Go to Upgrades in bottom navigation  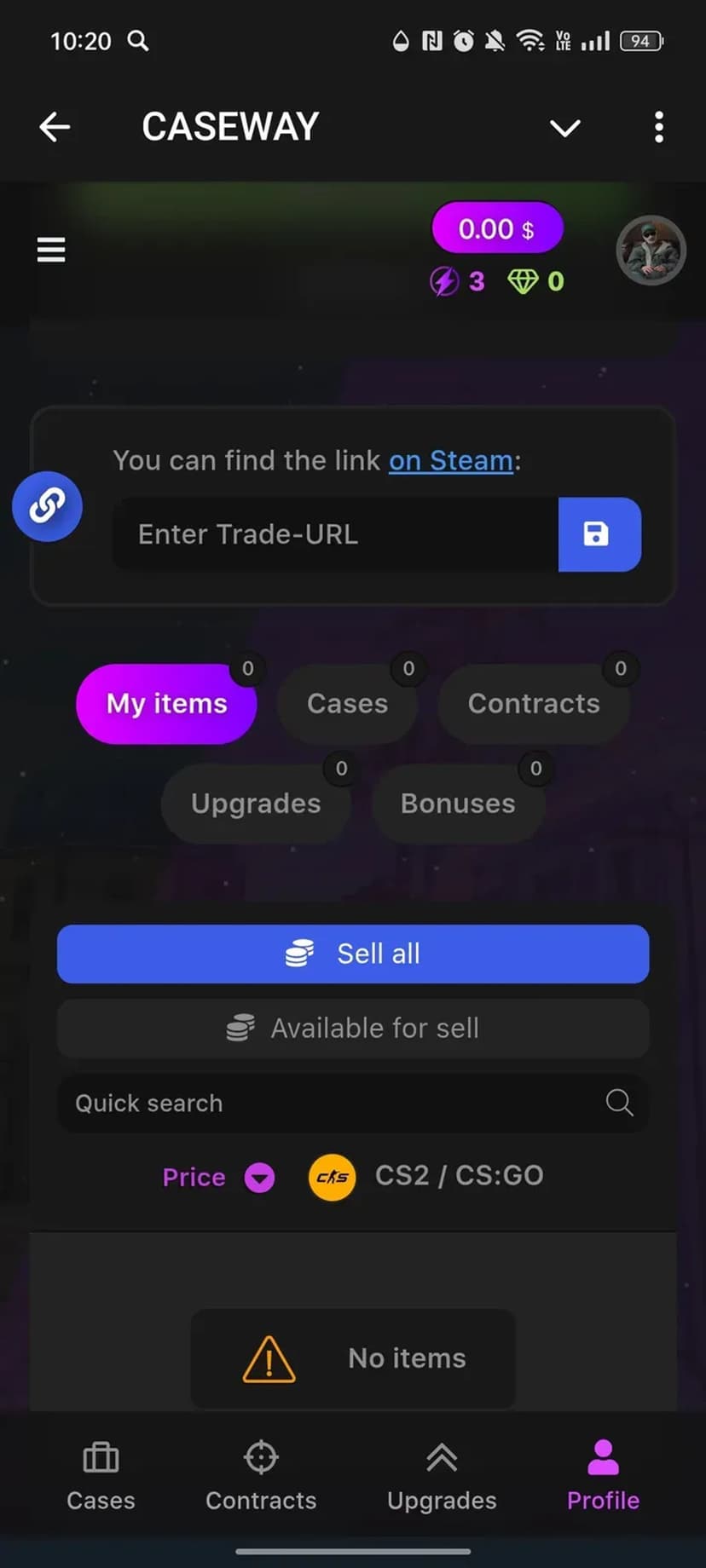click(442, 1476)
